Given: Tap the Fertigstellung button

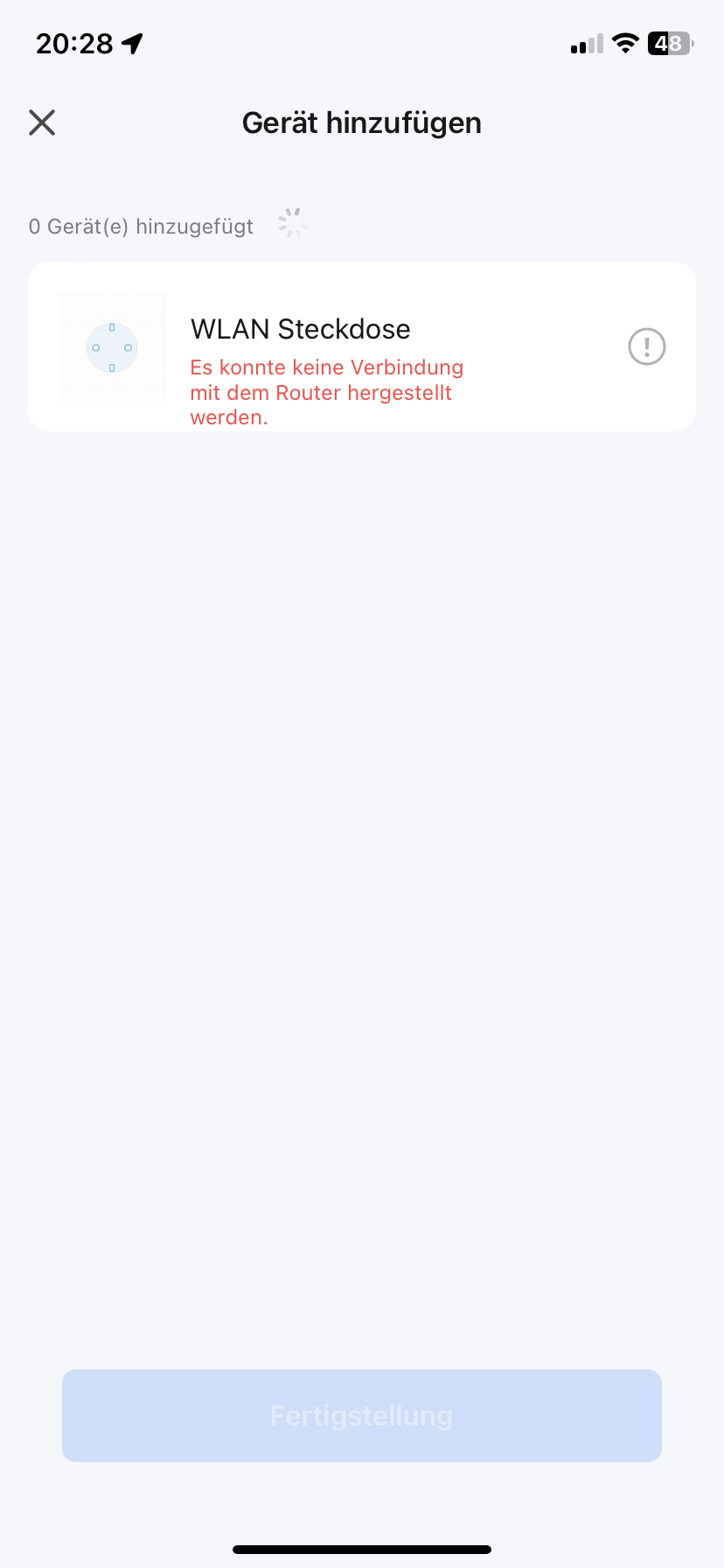Looking at the screenshot, I should click(361, 1415).
